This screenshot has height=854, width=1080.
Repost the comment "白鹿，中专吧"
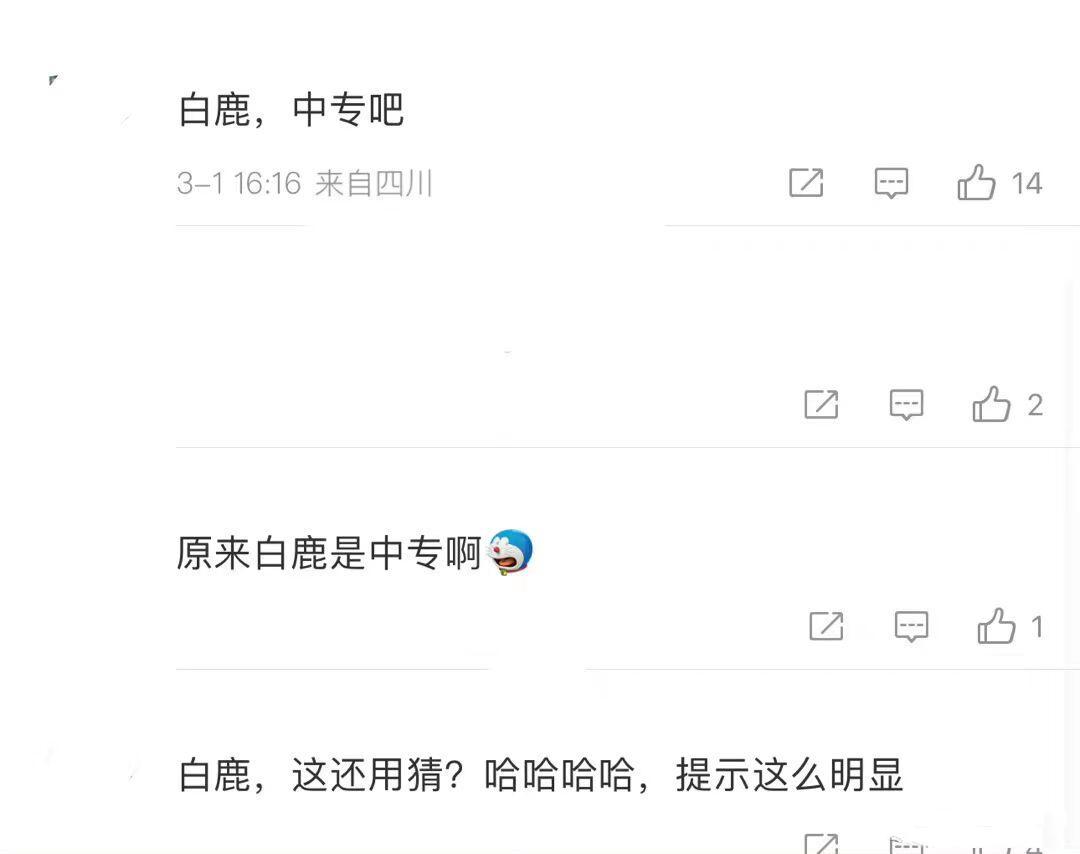point(806,183)
